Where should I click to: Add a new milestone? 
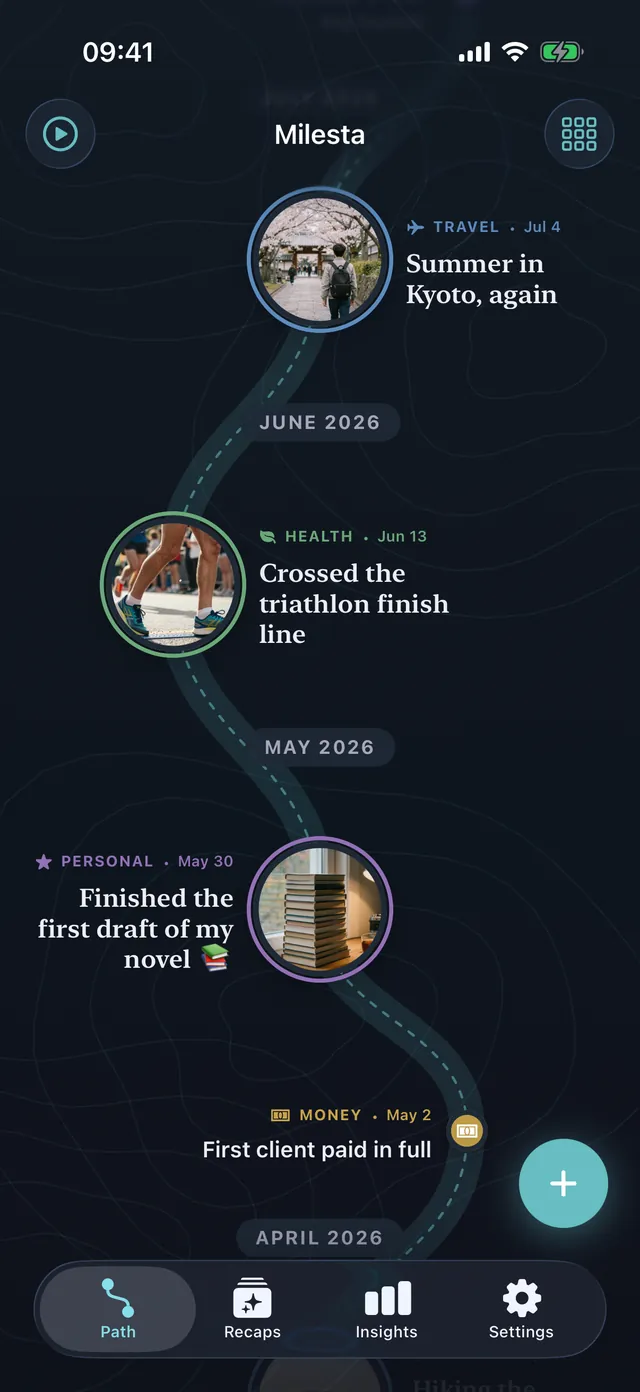pyautogui.click(x=563, y=1183)
